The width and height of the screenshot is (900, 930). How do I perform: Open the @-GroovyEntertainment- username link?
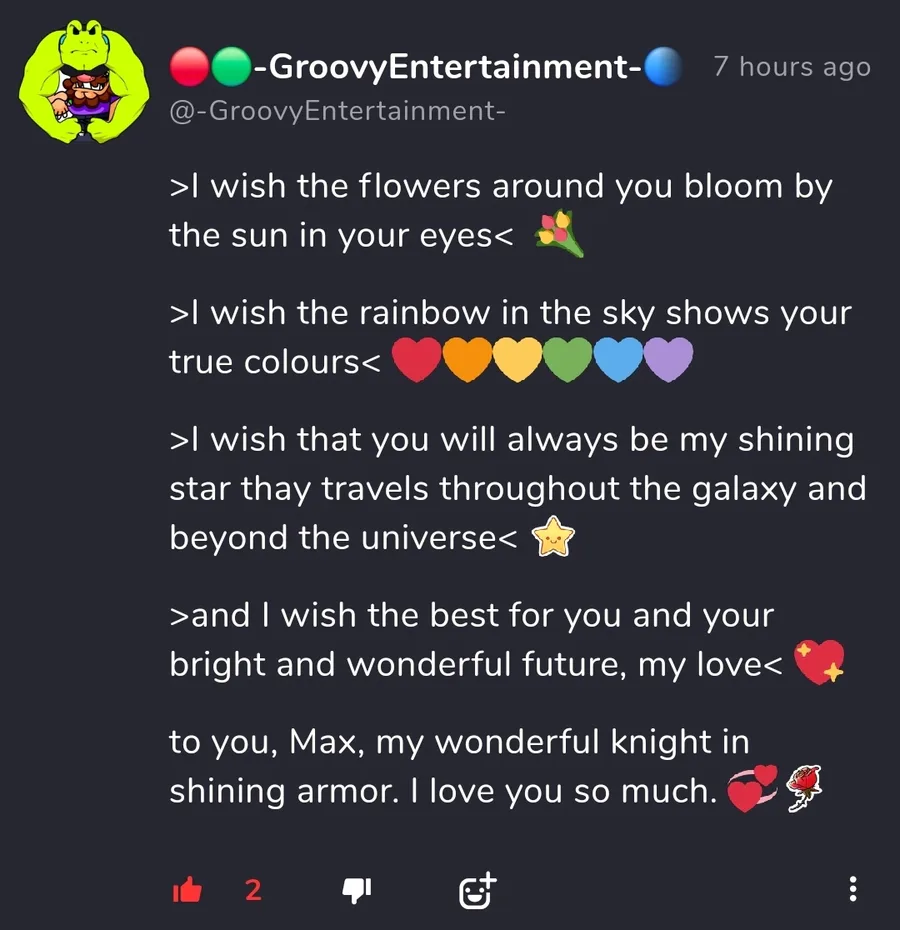coord(338,111)
